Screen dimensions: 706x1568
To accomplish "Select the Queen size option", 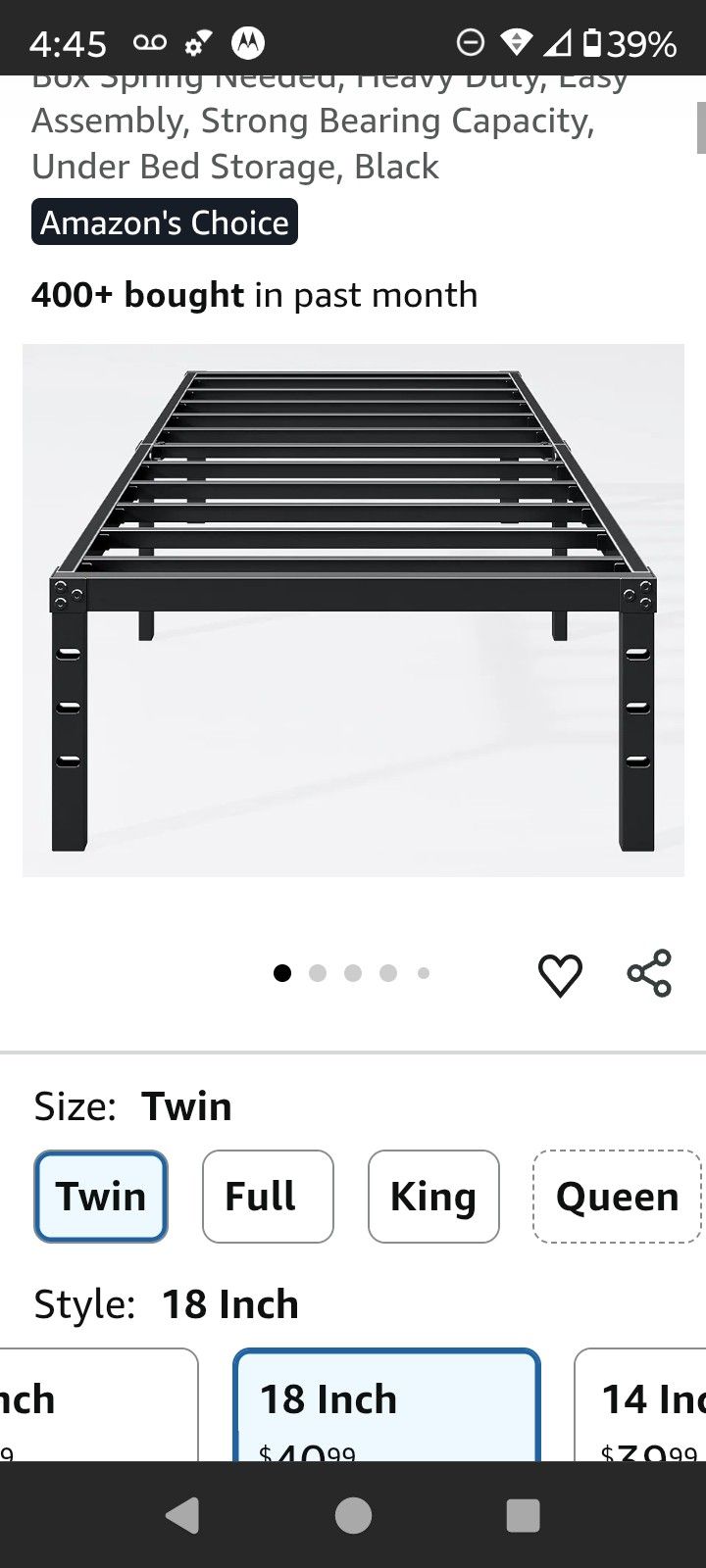I will pyautogui.click(x=616, y=1196).
